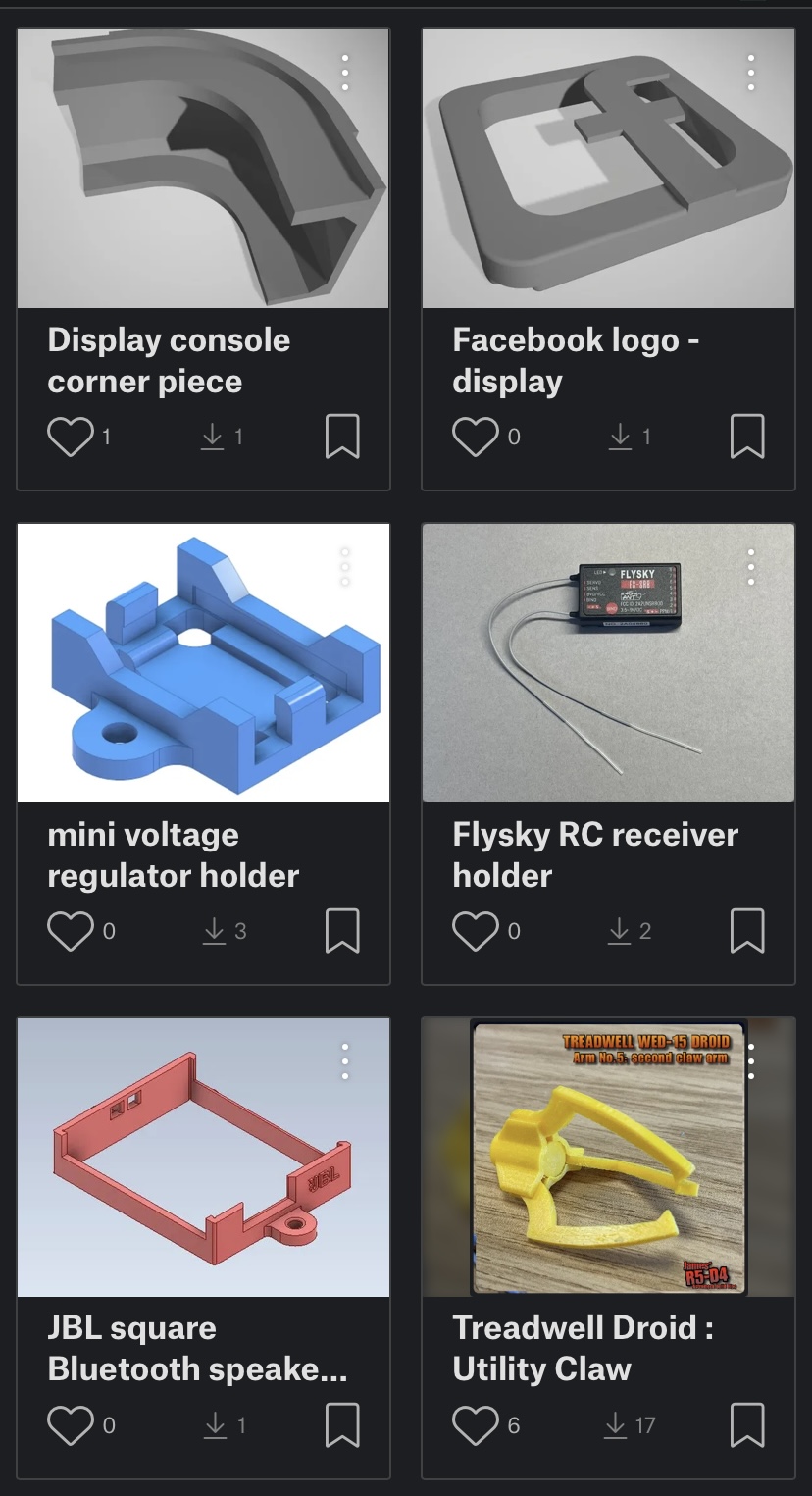The height and width of the screenshot is (1496, 812).
Task: Bookmark the Flysky RC receiver holder
Action: click(747, 931)
